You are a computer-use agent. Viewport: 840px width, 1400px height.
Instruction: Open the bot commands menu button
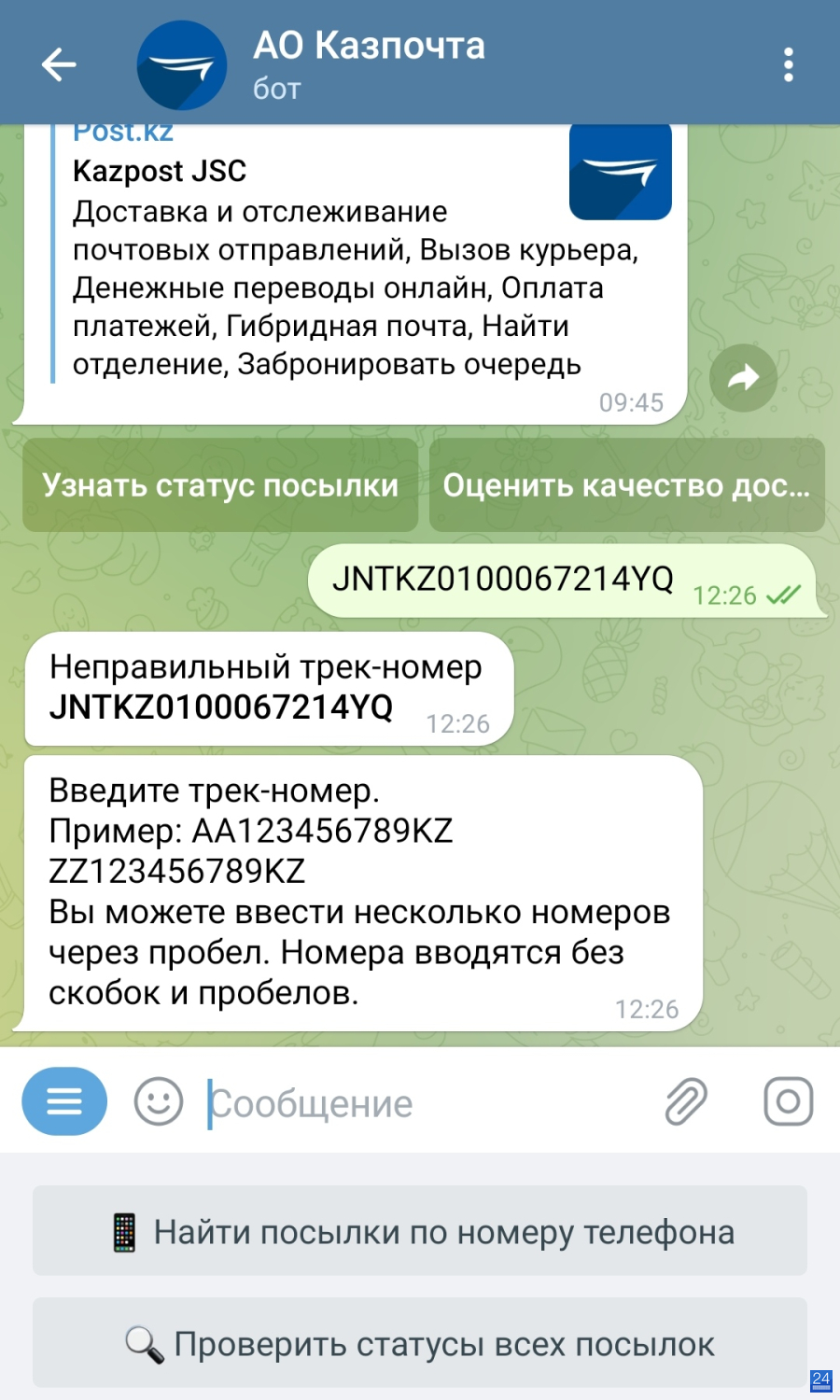(64, 1102)
